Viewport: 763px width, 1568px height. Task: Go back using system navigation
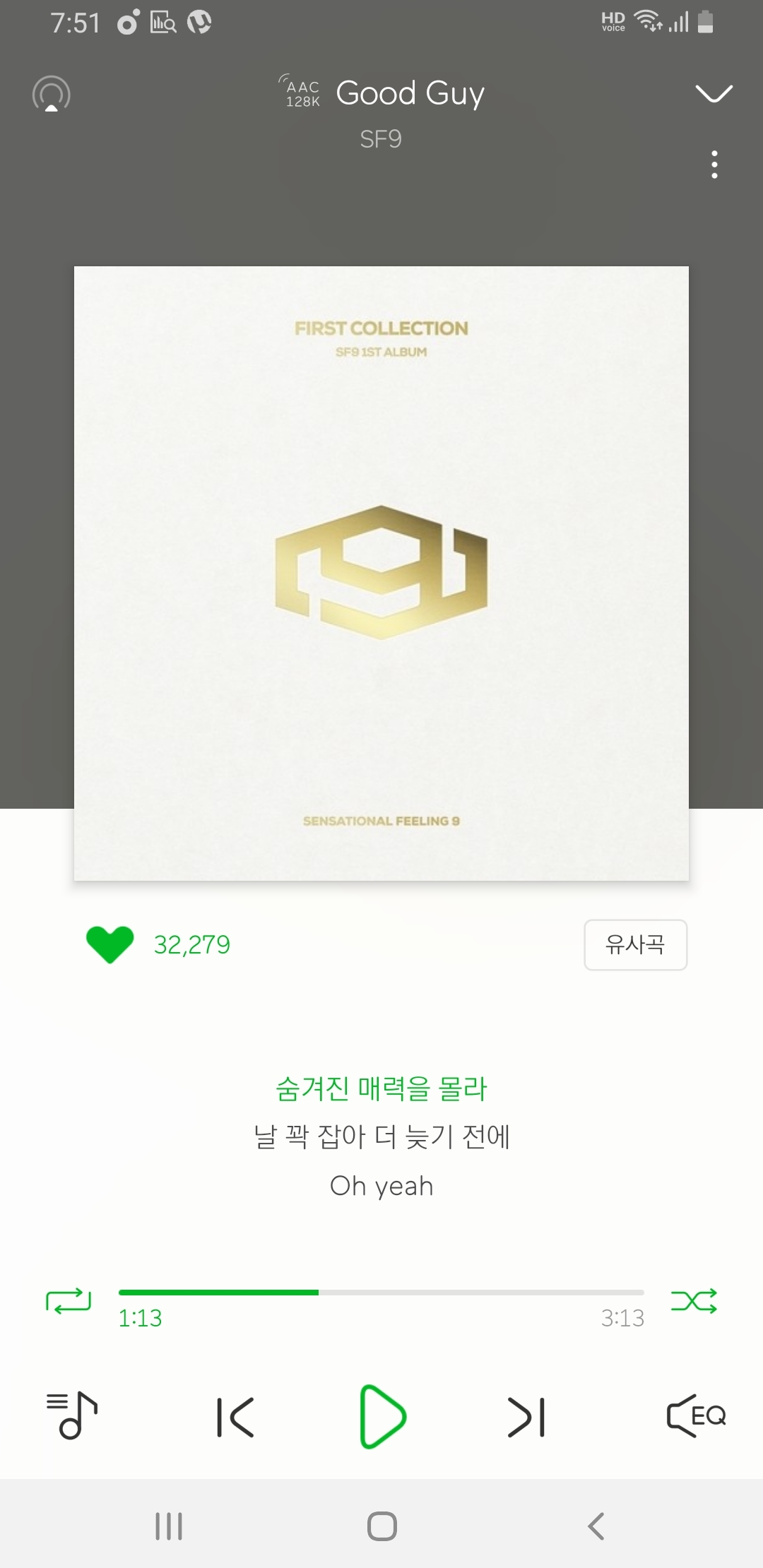point(596,1526)
